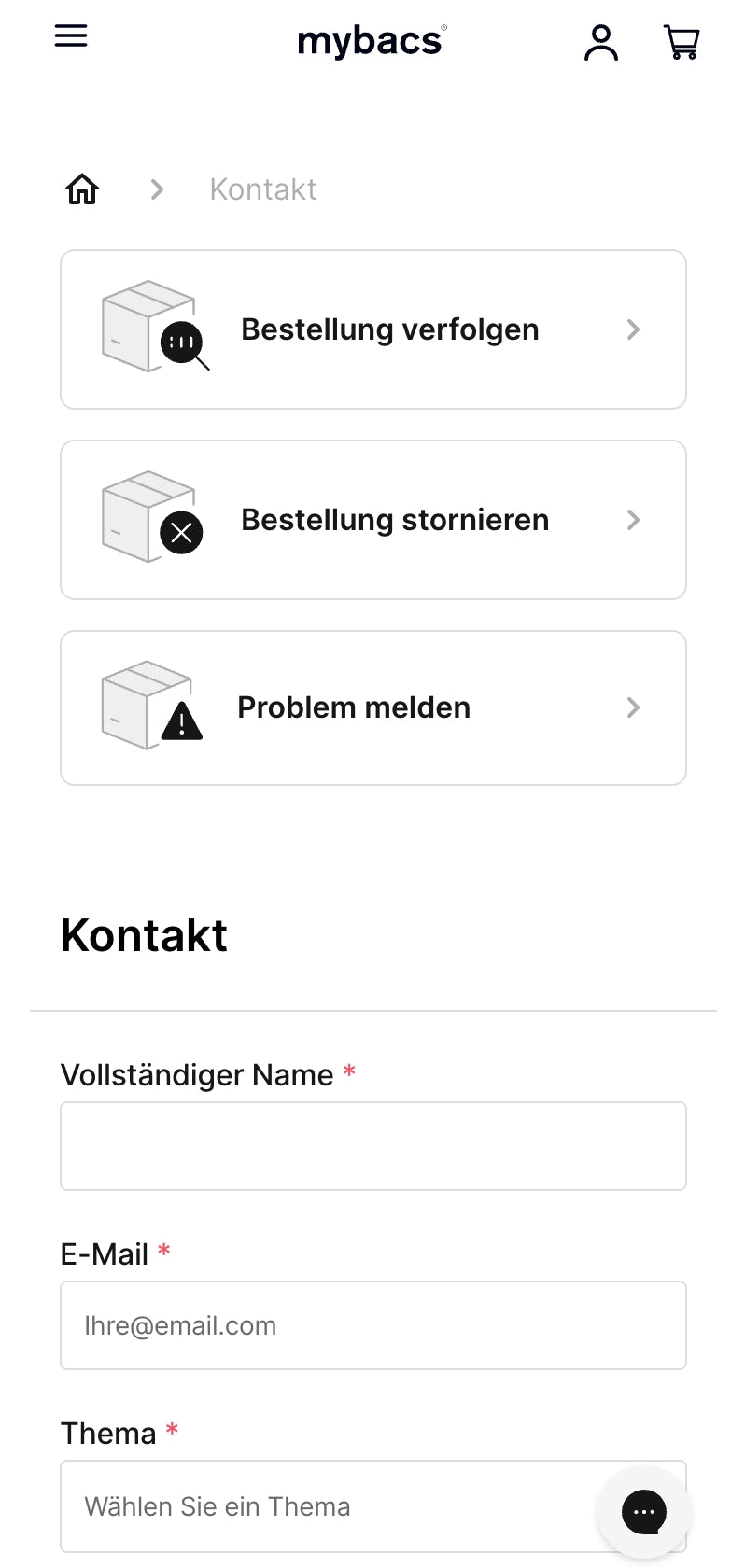Open Problem melden card

373,707
